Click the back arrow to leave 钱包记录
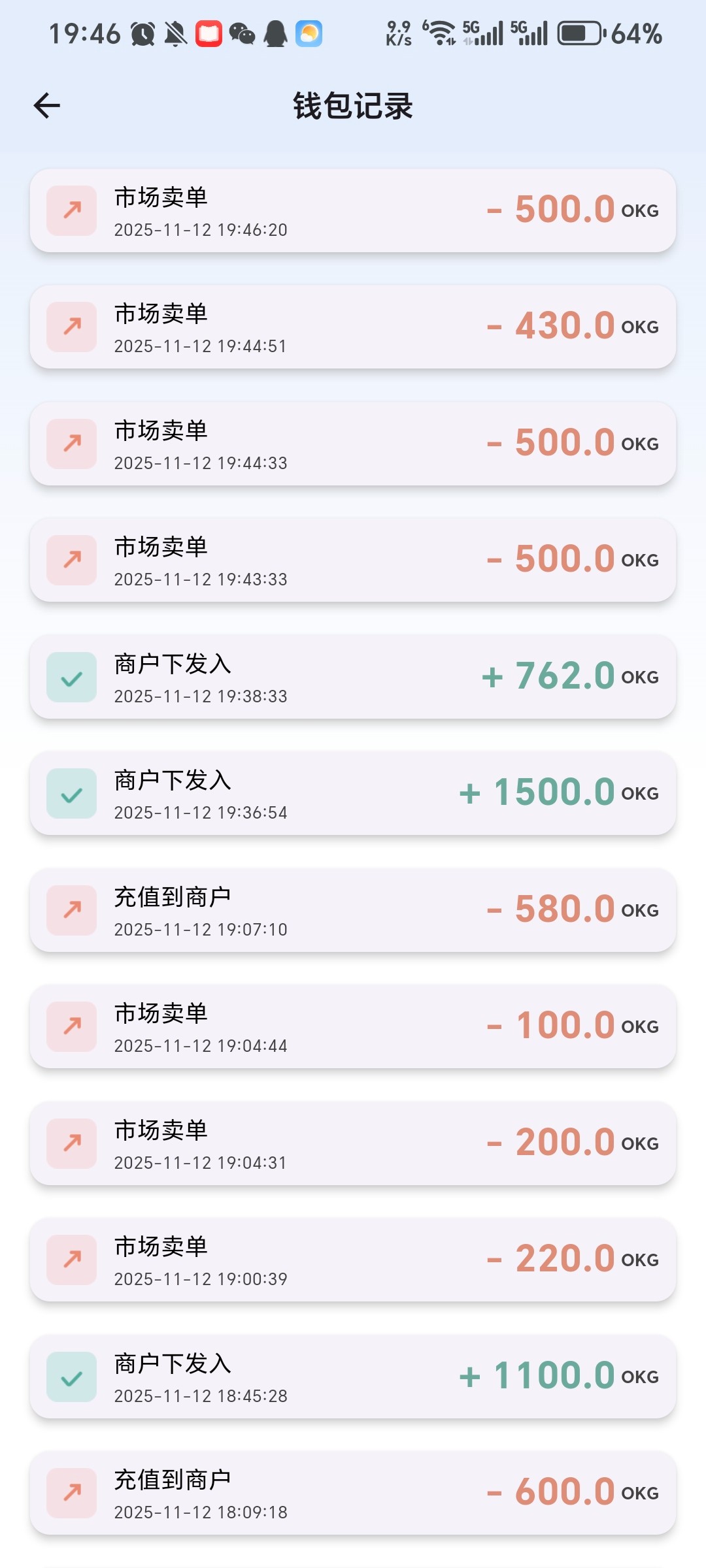Image resolution: width=706 pixels, height=1568 pixels. click(x=46, y=105)
